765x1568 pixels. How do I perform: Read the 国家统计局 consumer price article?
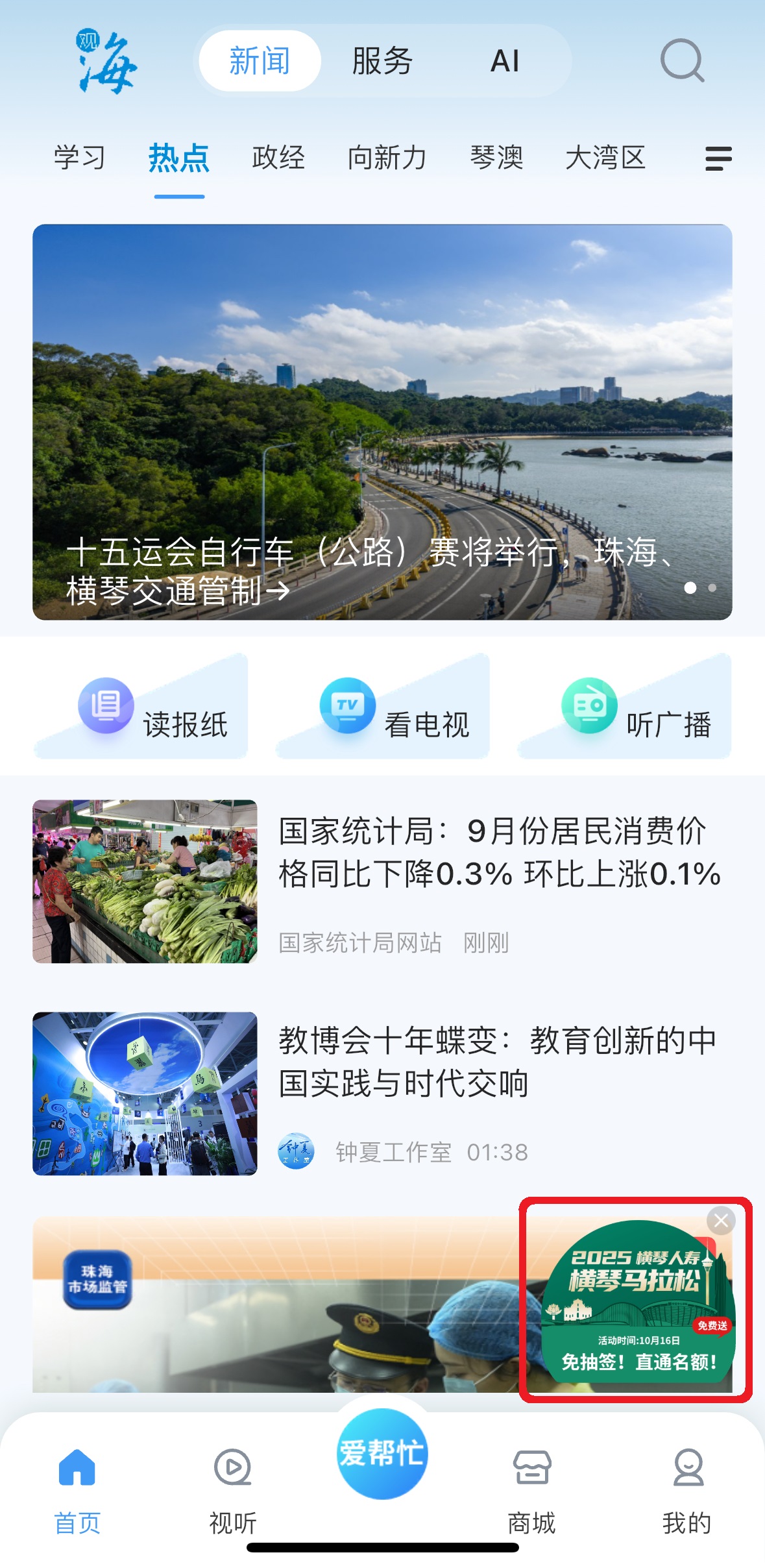499,853
